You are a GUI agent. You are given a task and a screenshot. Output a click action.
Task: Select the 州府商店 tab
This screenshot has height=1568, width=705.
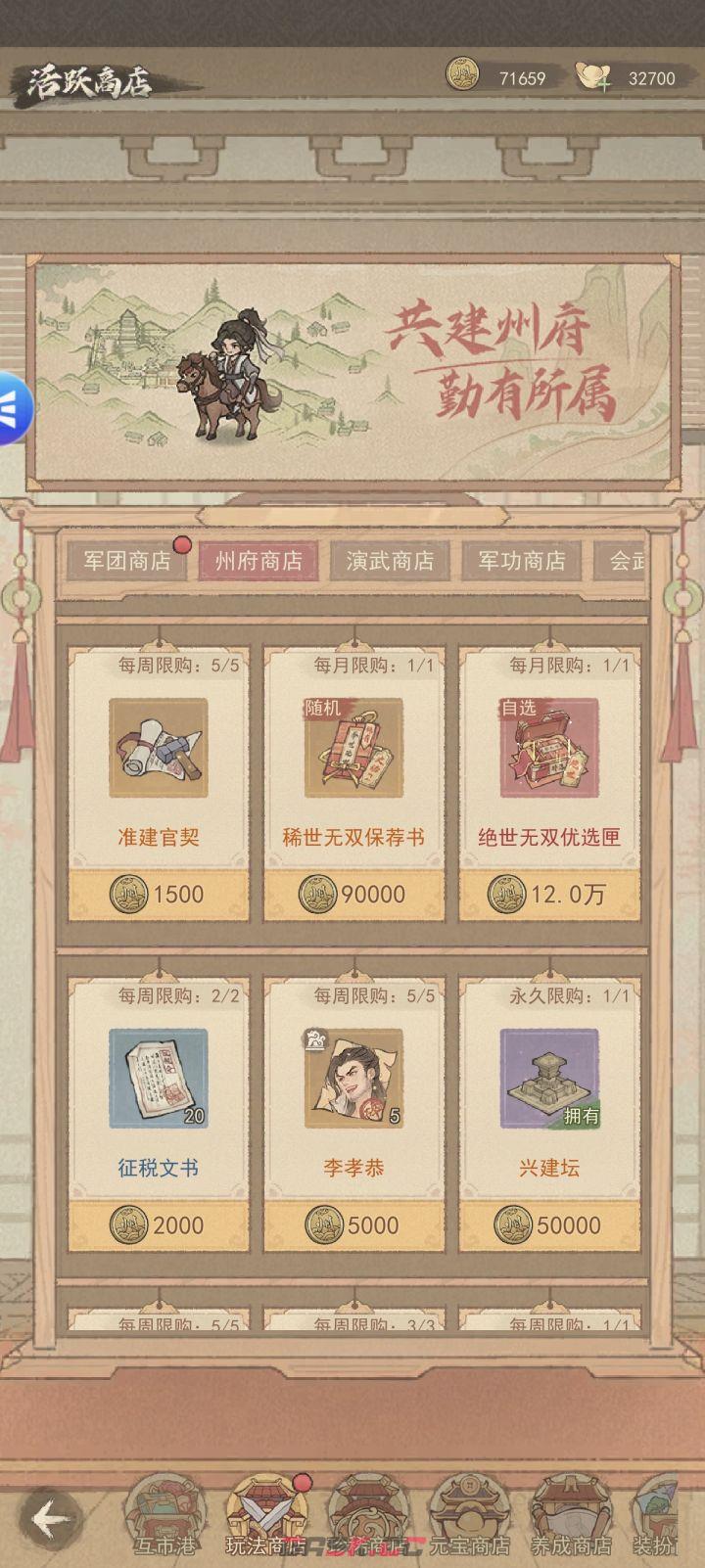[258, 561]
